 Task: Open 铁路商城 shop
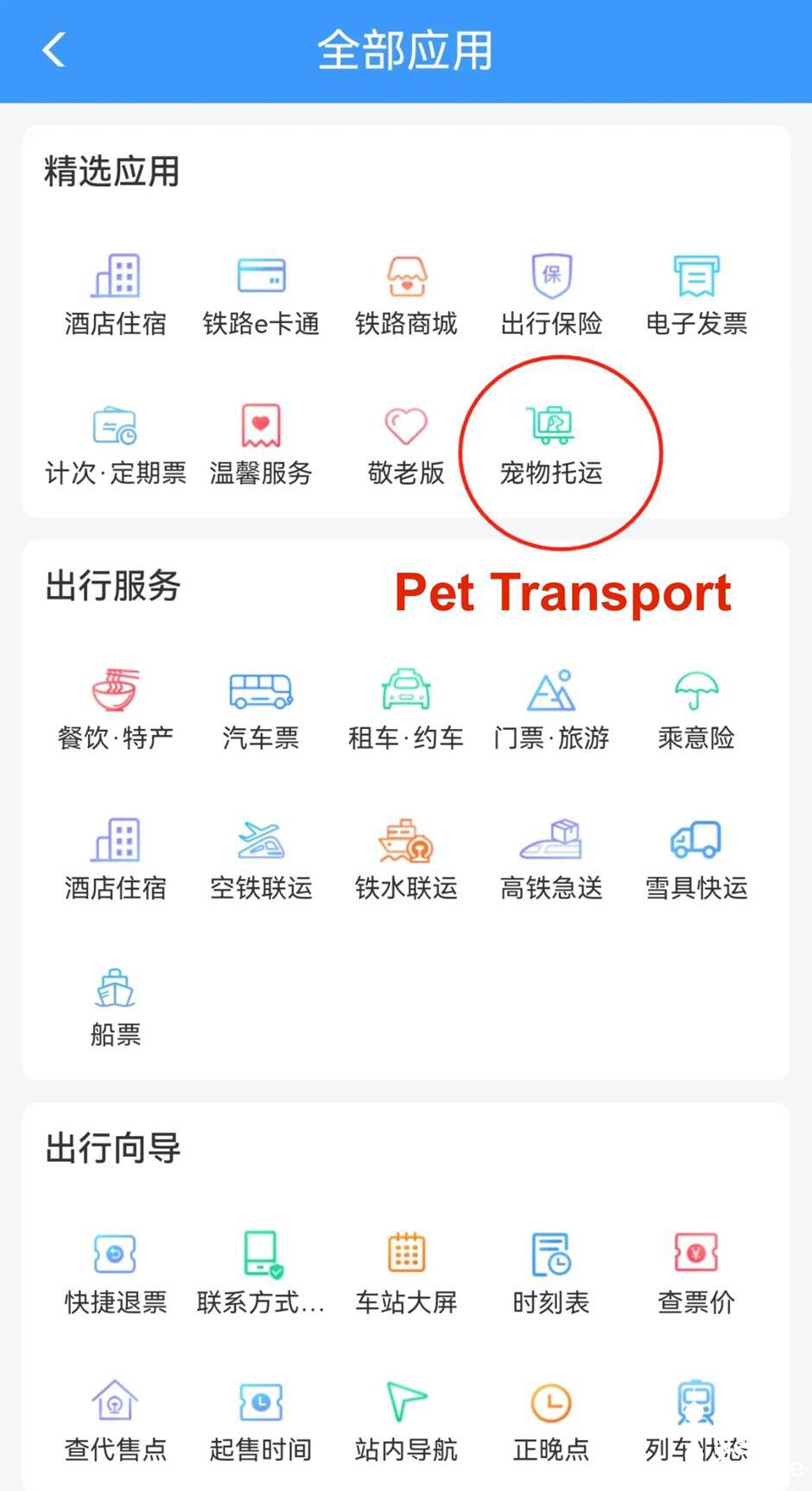[406, 294]
